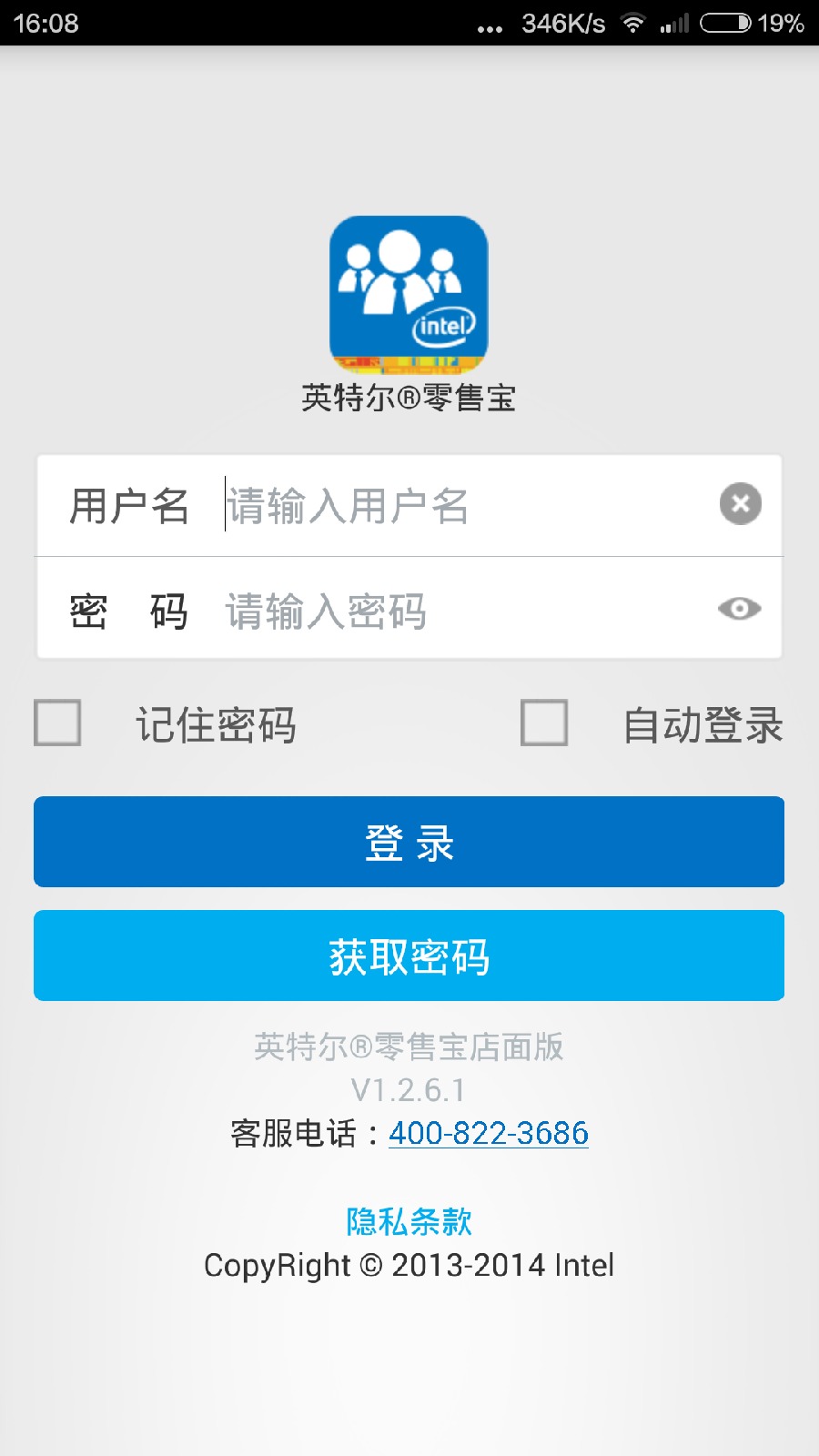The height and width of the screenshot is (1456, 819).
Task: Tap the battery indicator in status bar
Action: coord(723,25)
